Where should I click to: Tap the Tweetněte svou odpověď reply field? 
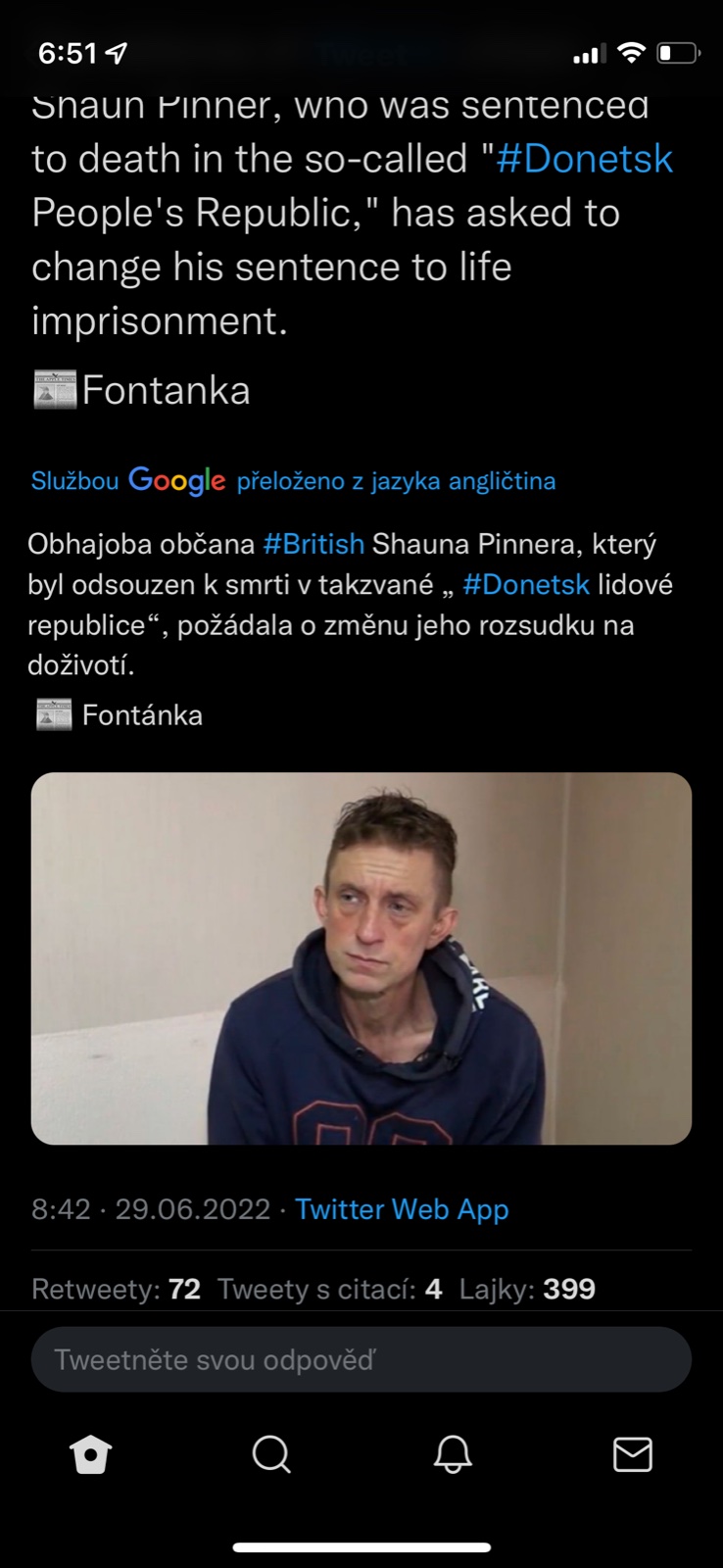point(361,1359)
